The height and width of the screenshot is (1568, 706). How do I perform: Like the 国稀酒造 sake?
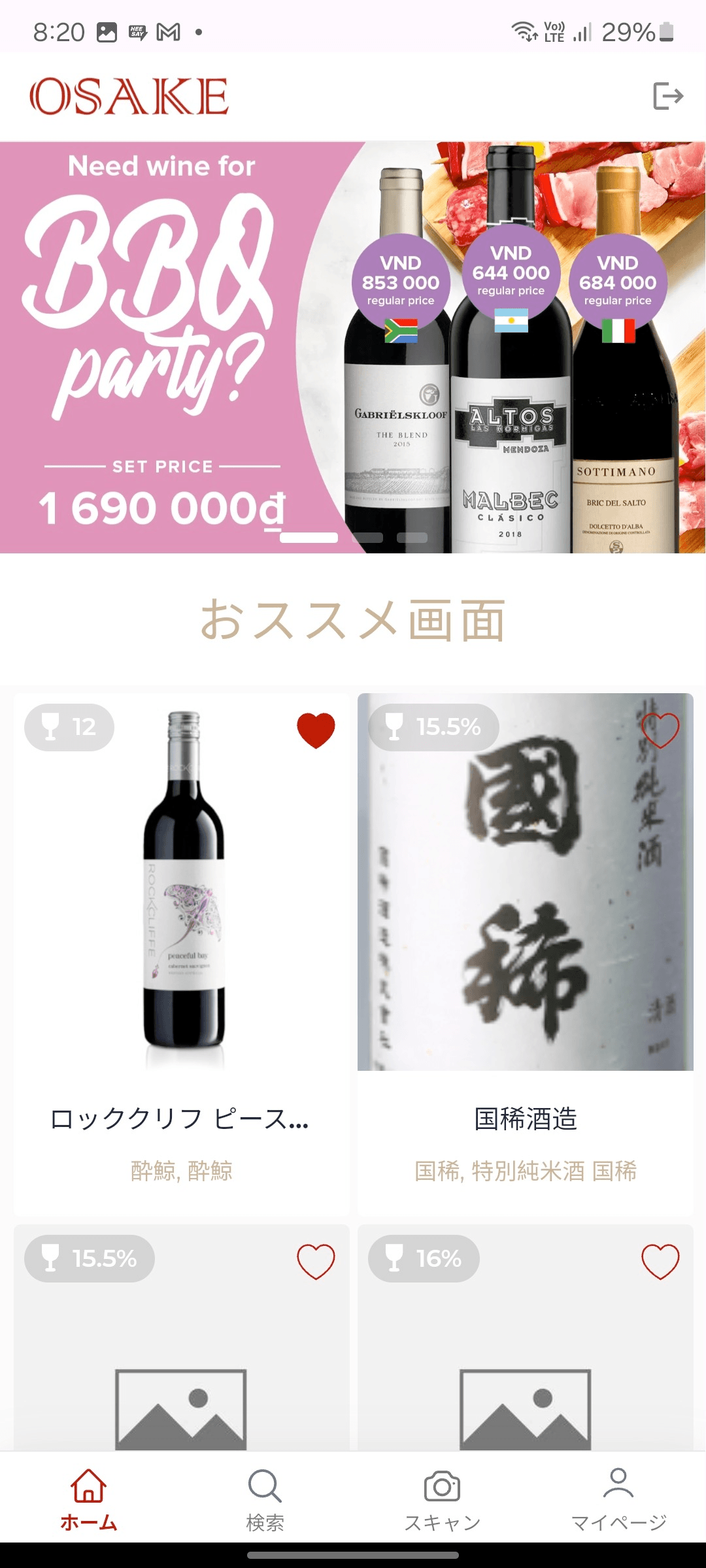(660, 730)
